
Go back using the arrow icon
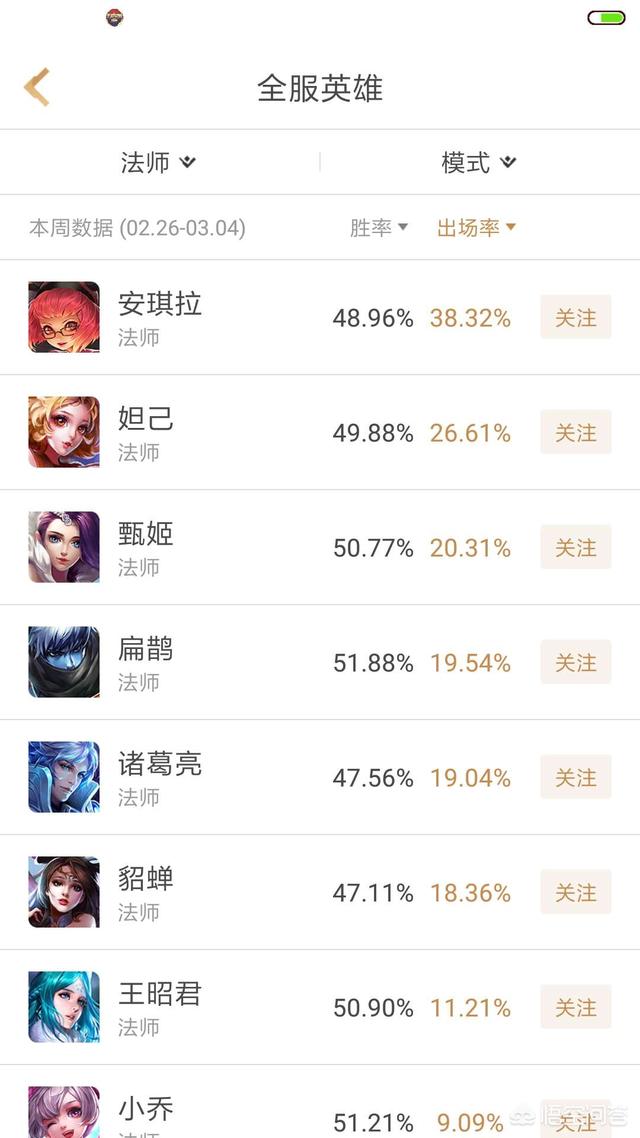coord(37,87)
